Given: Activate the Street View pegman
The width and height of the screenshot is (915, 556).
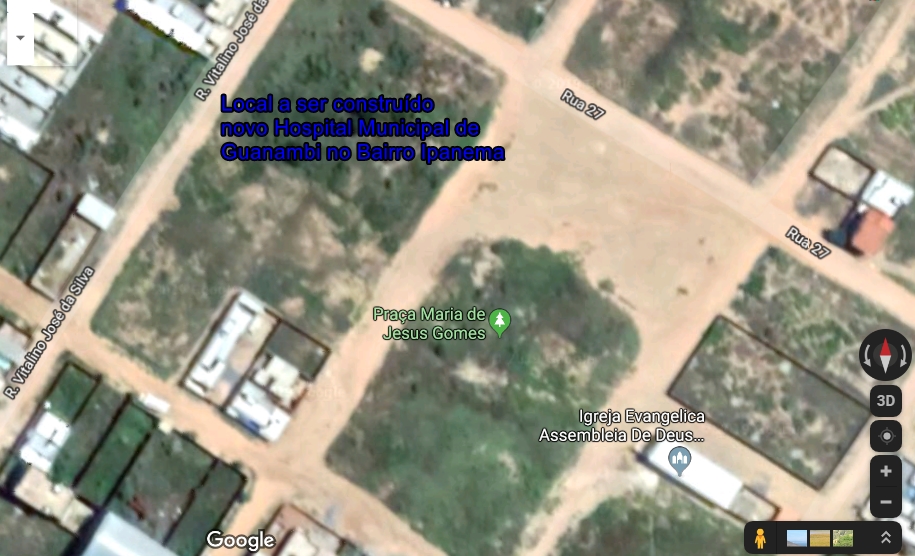Looking at the screenshot, I should 761,538.
